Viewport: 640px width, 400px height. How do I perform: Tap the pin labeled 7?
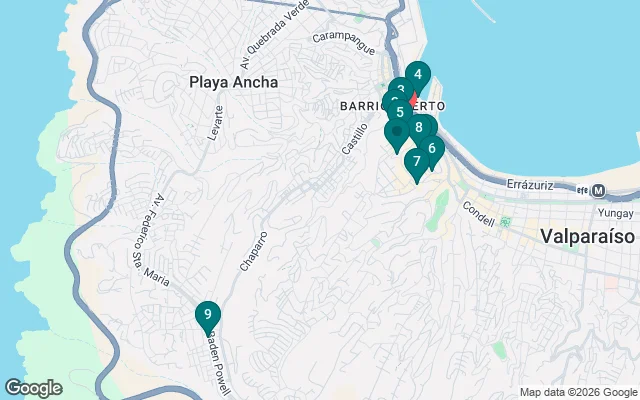pos(416,161)
